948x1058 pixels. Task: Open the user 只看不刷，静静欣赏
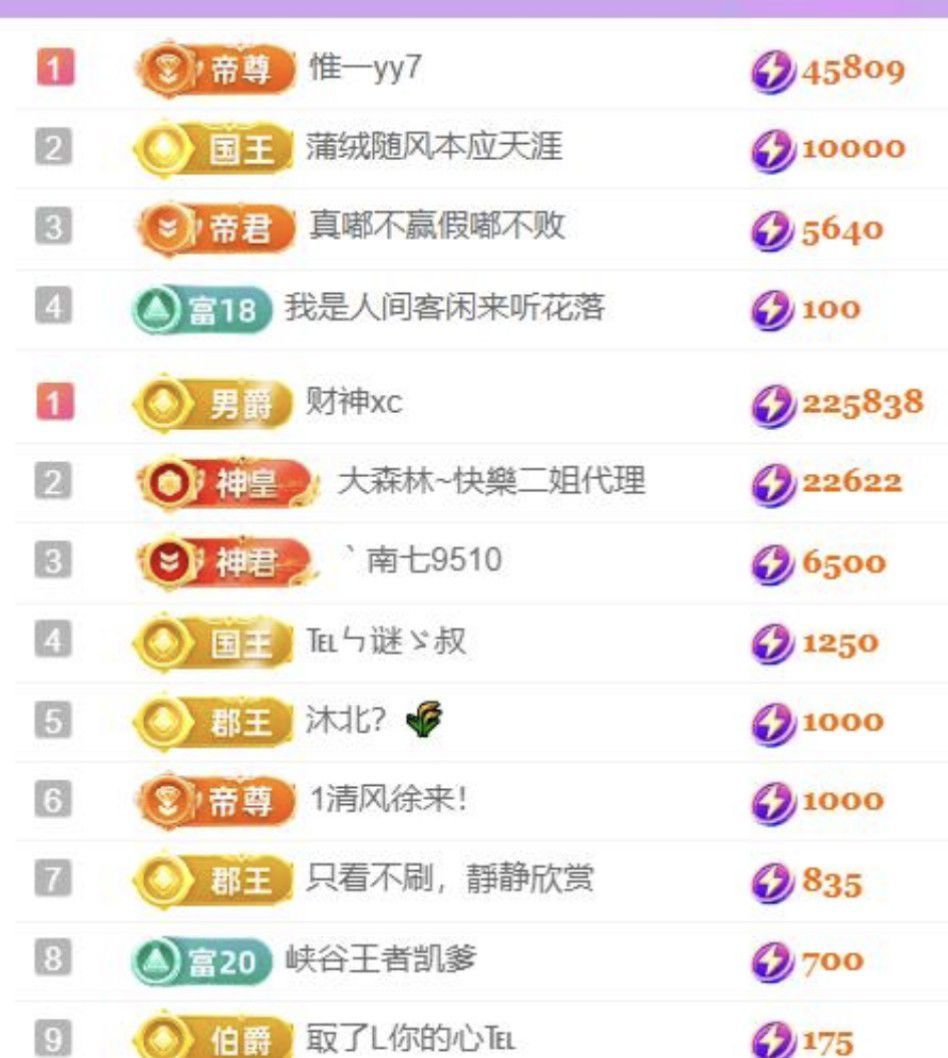tap(449, 879)
